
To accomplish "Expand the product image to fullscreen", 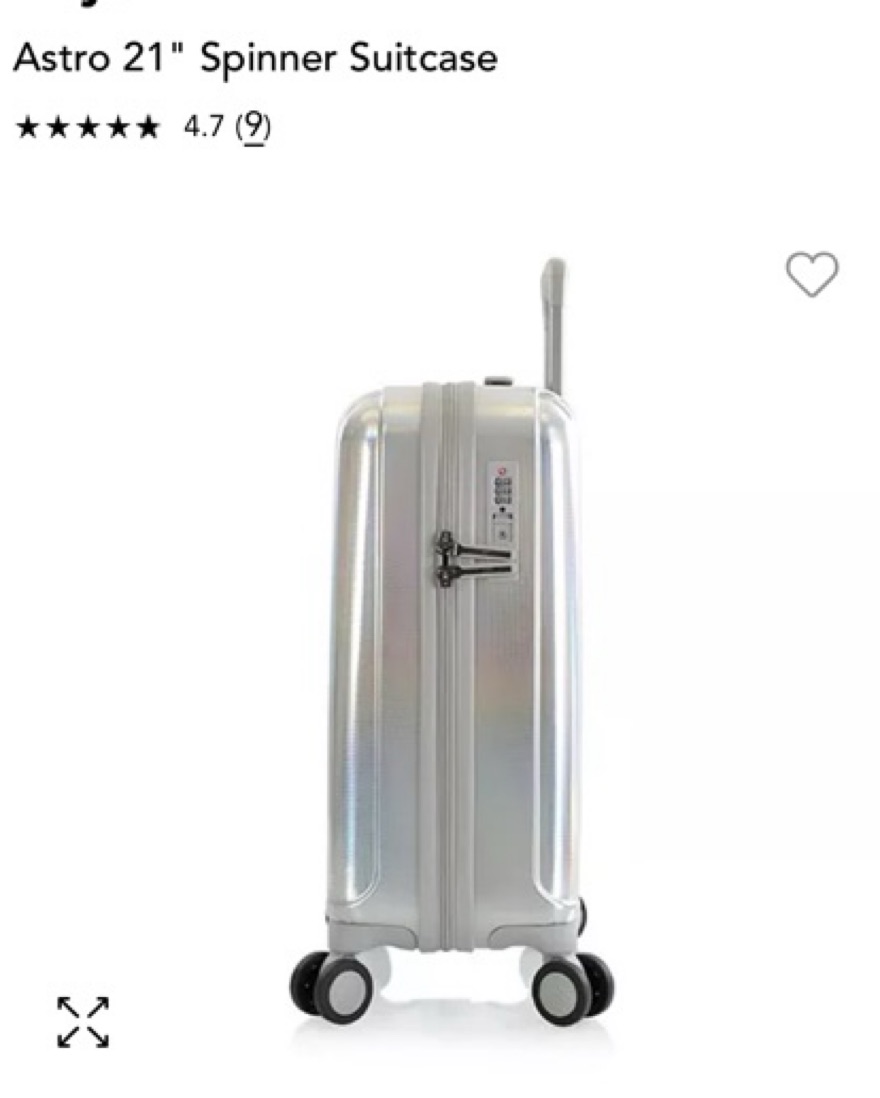I will (x=83, y=1021).
